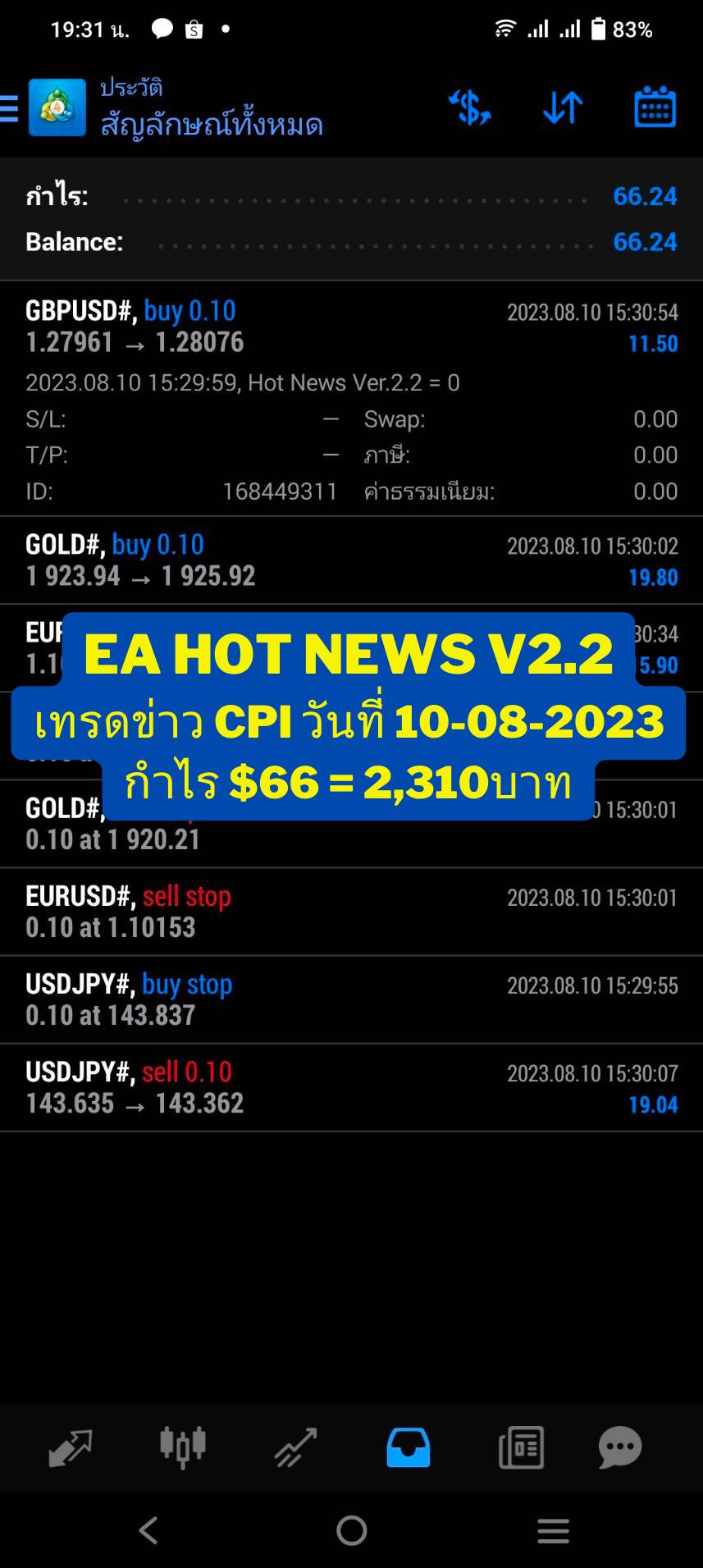Expand the GOLD# buy 0.10 trade row
Screen dimensions: 703x1568
[x=351, y=560]
